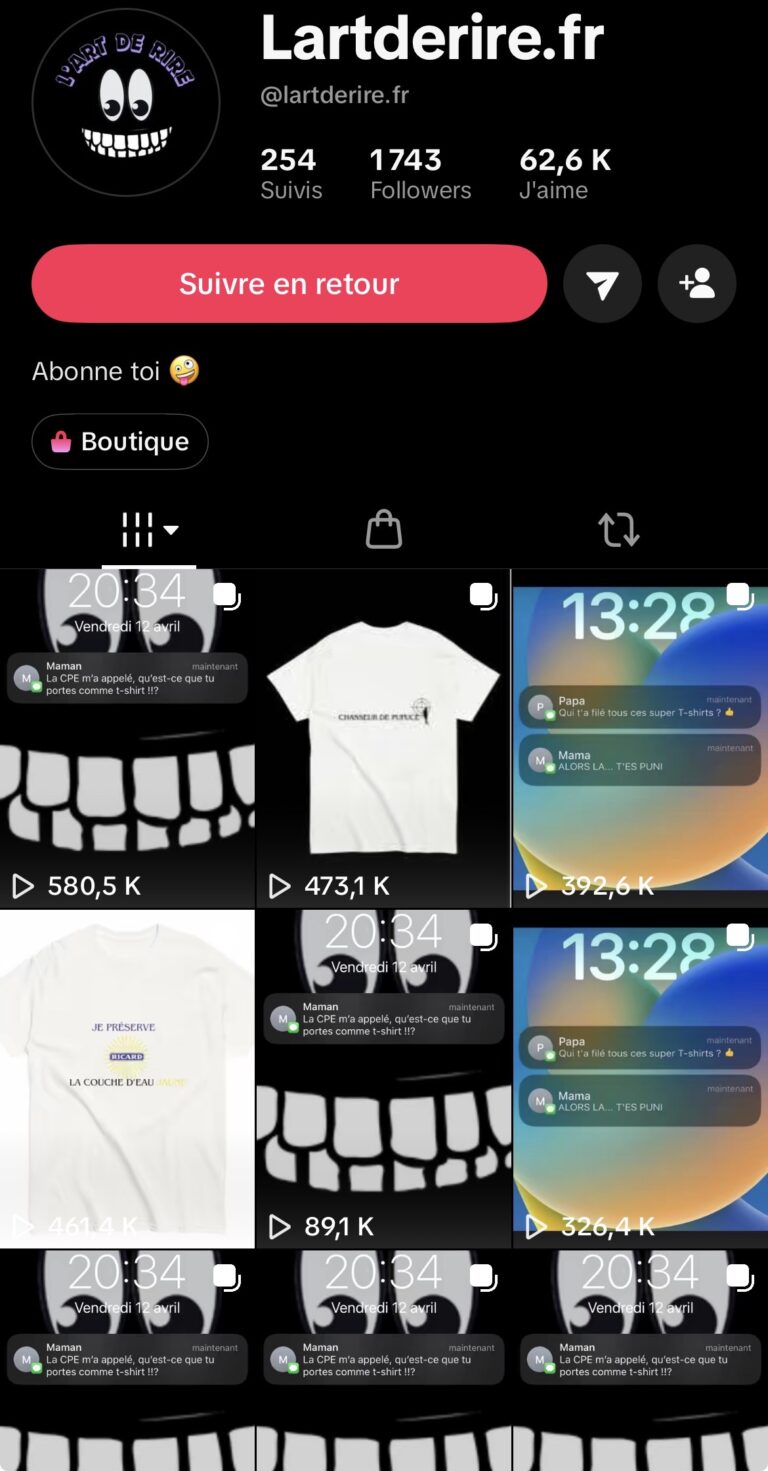Tap the Suivre en retour button

289,284
